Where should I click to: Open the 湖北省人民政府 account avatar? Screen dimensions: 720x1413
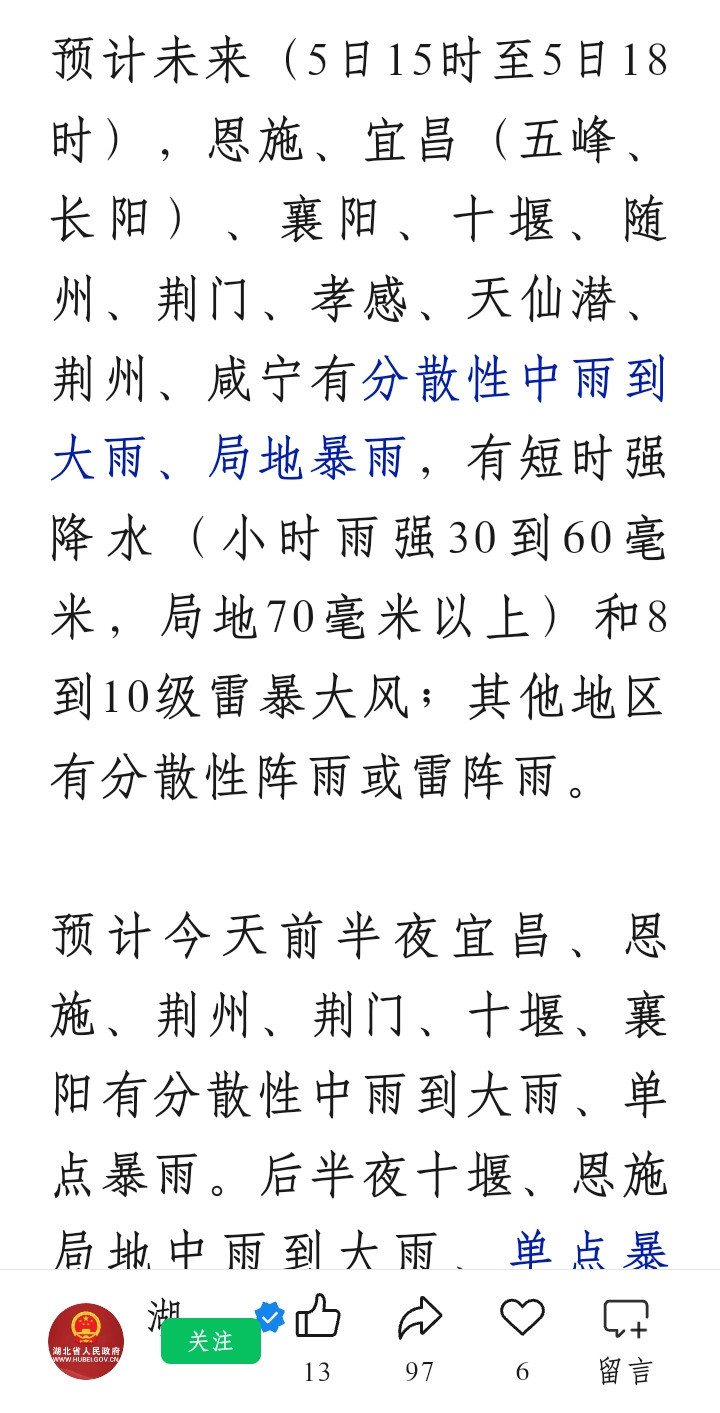[86, 1341]
